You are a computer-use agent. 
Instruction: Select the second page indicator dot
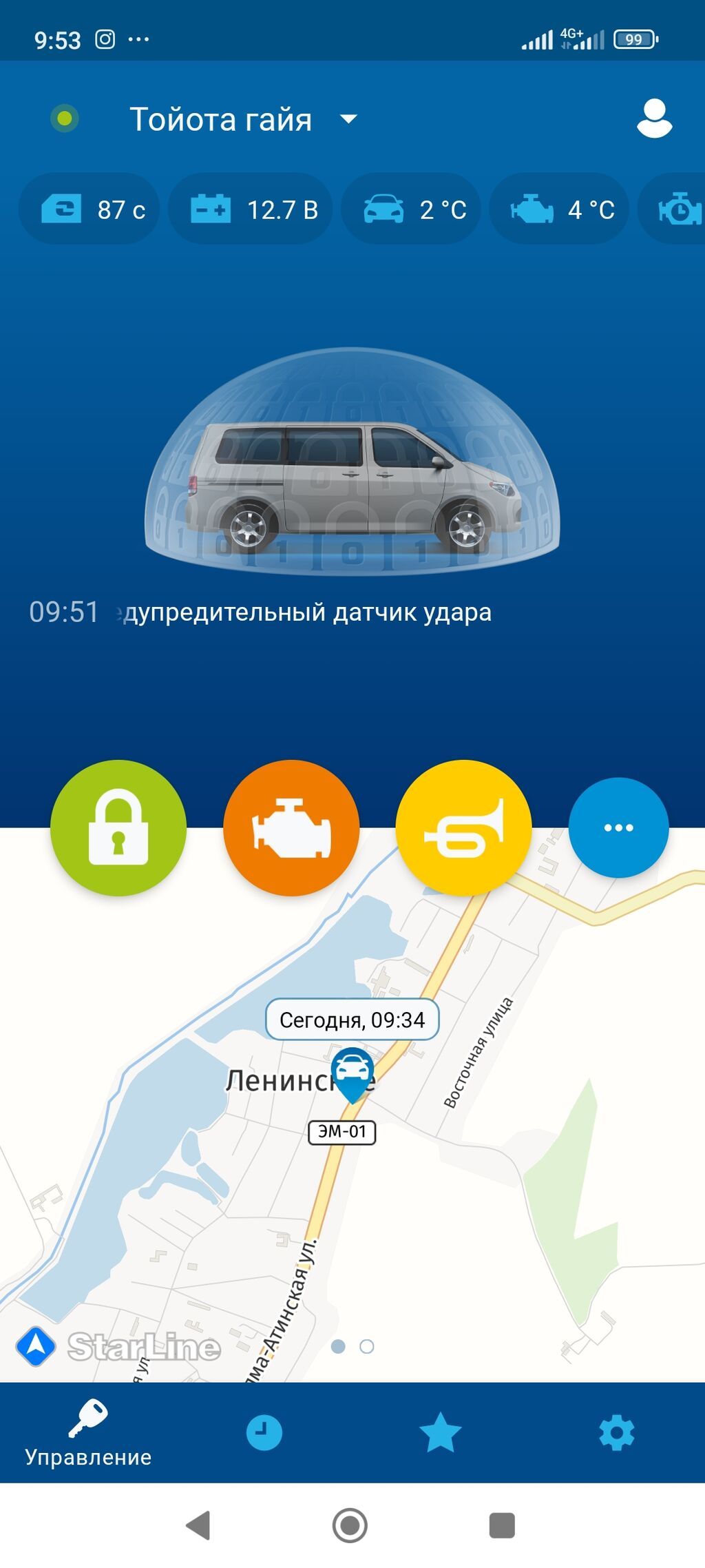pos(367,1346)
